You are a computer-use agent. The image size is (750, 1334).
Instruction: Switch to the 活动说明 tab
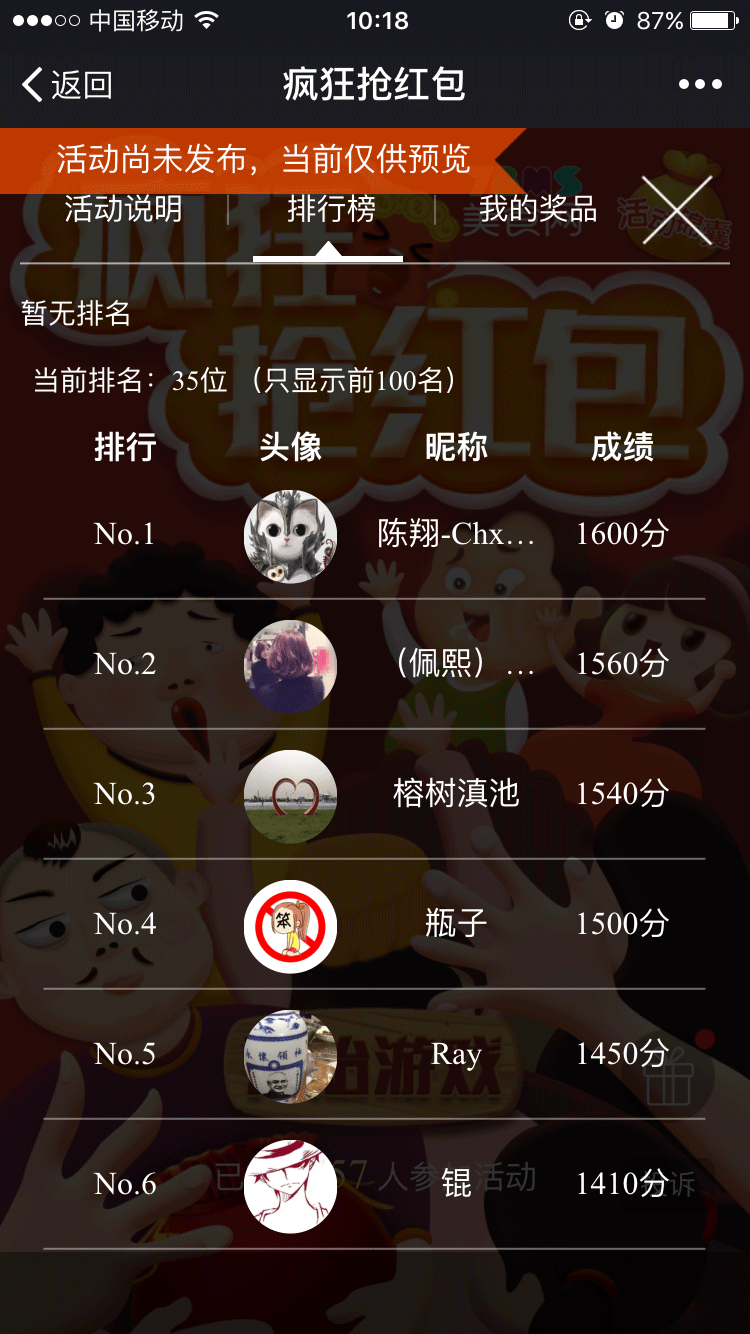coord(123,210)
